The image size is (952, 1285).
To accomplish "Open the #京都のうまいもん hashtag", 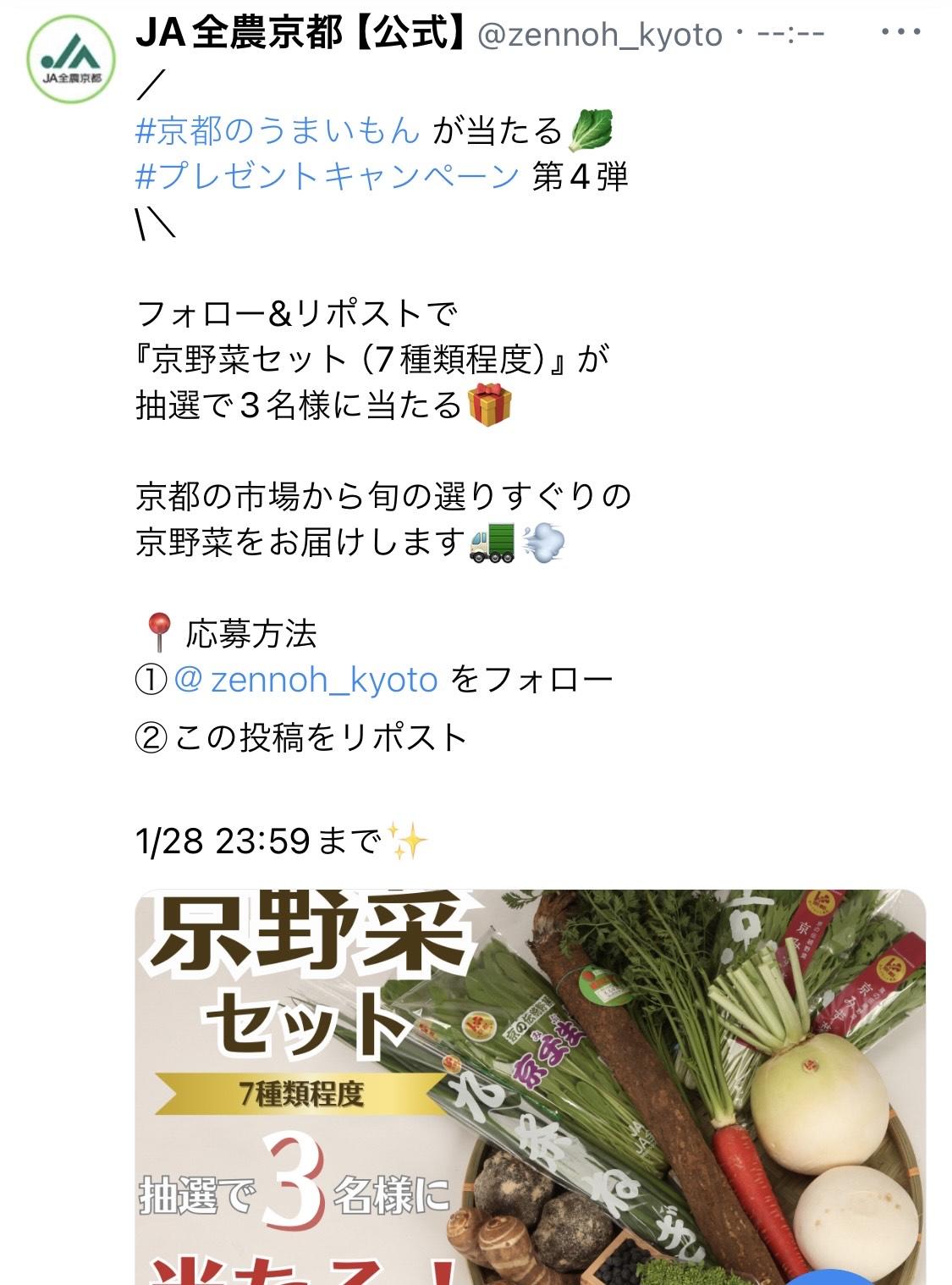I will tap(278, 131).
